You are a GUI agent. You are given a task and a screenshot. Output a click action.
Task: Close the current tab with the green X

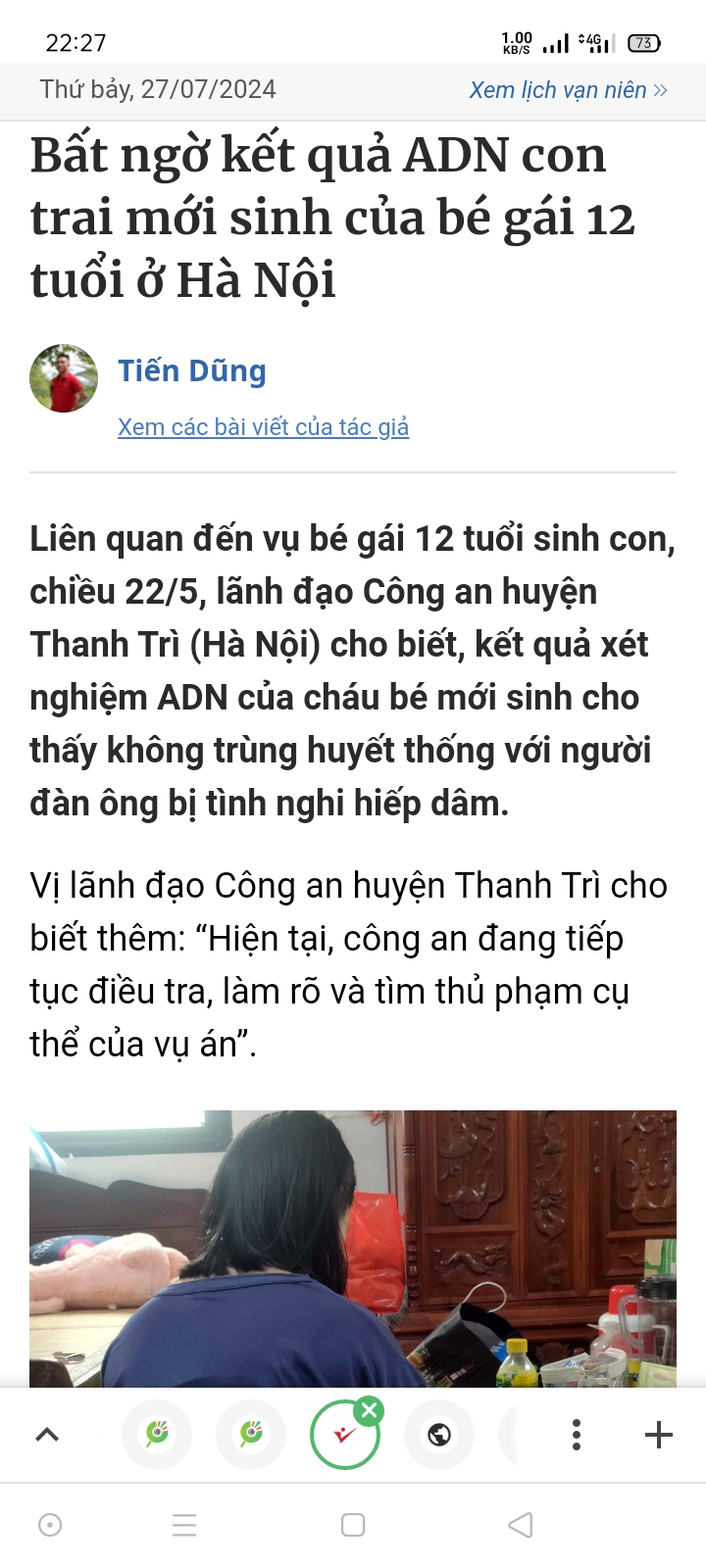(369, 1411)
